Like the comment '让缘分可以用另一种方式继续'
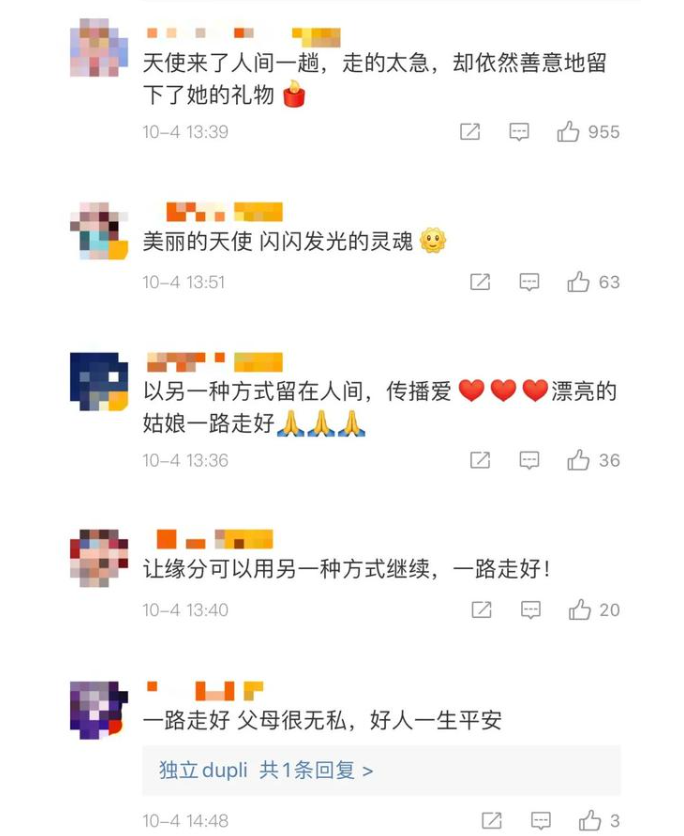The height and width of the screenshot is (836, 684). pos(579,610)
